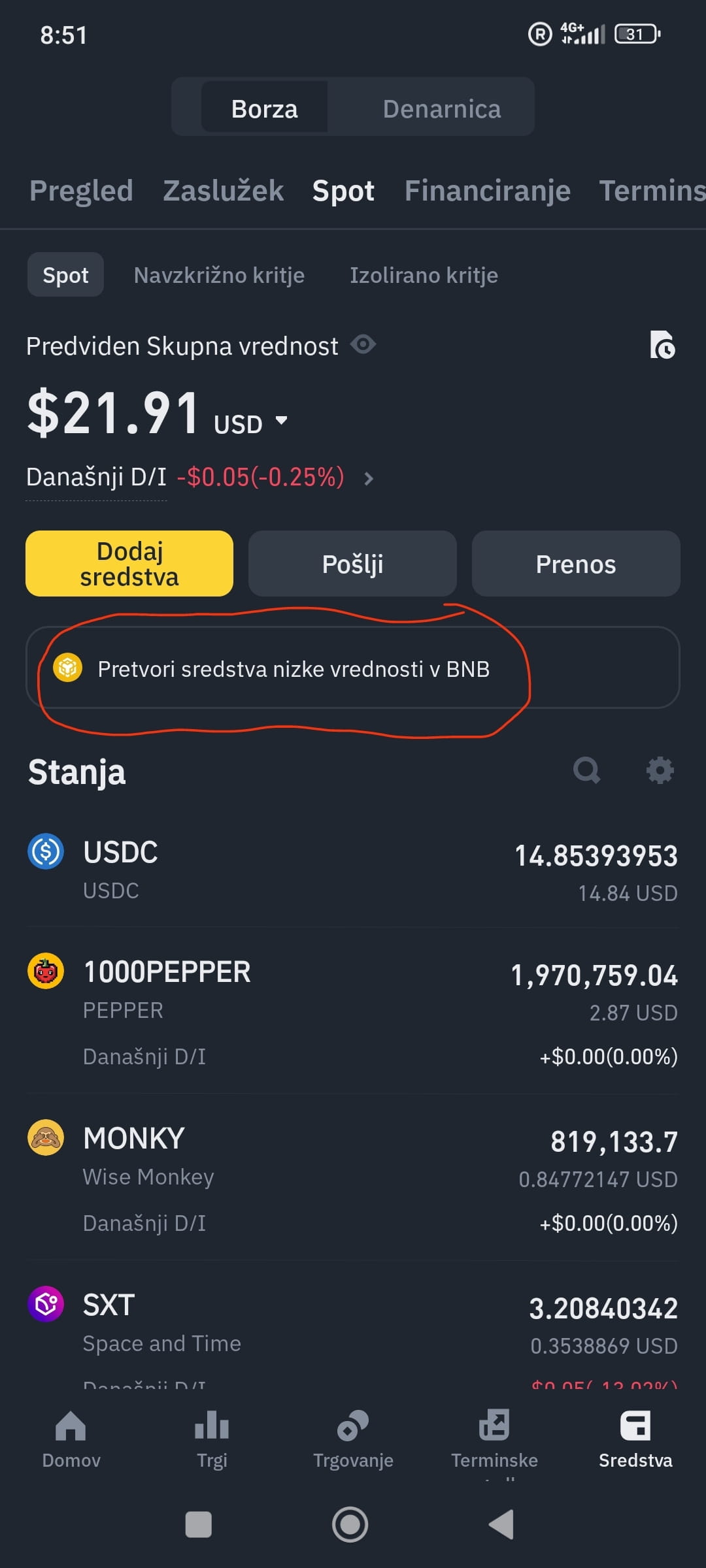
Task: Toggle balance visibility with the eye icon
Action: (363, 344)
